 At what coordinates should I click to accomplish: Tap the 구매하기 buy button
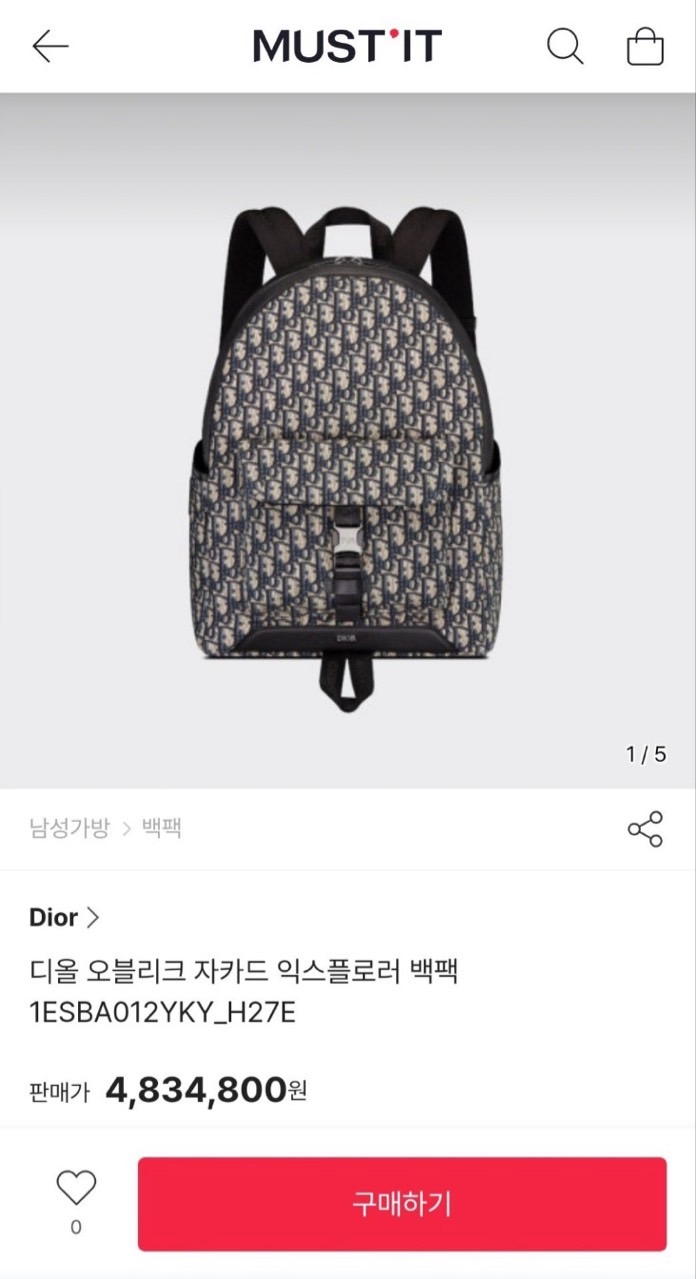click(x=402, y=1204)
